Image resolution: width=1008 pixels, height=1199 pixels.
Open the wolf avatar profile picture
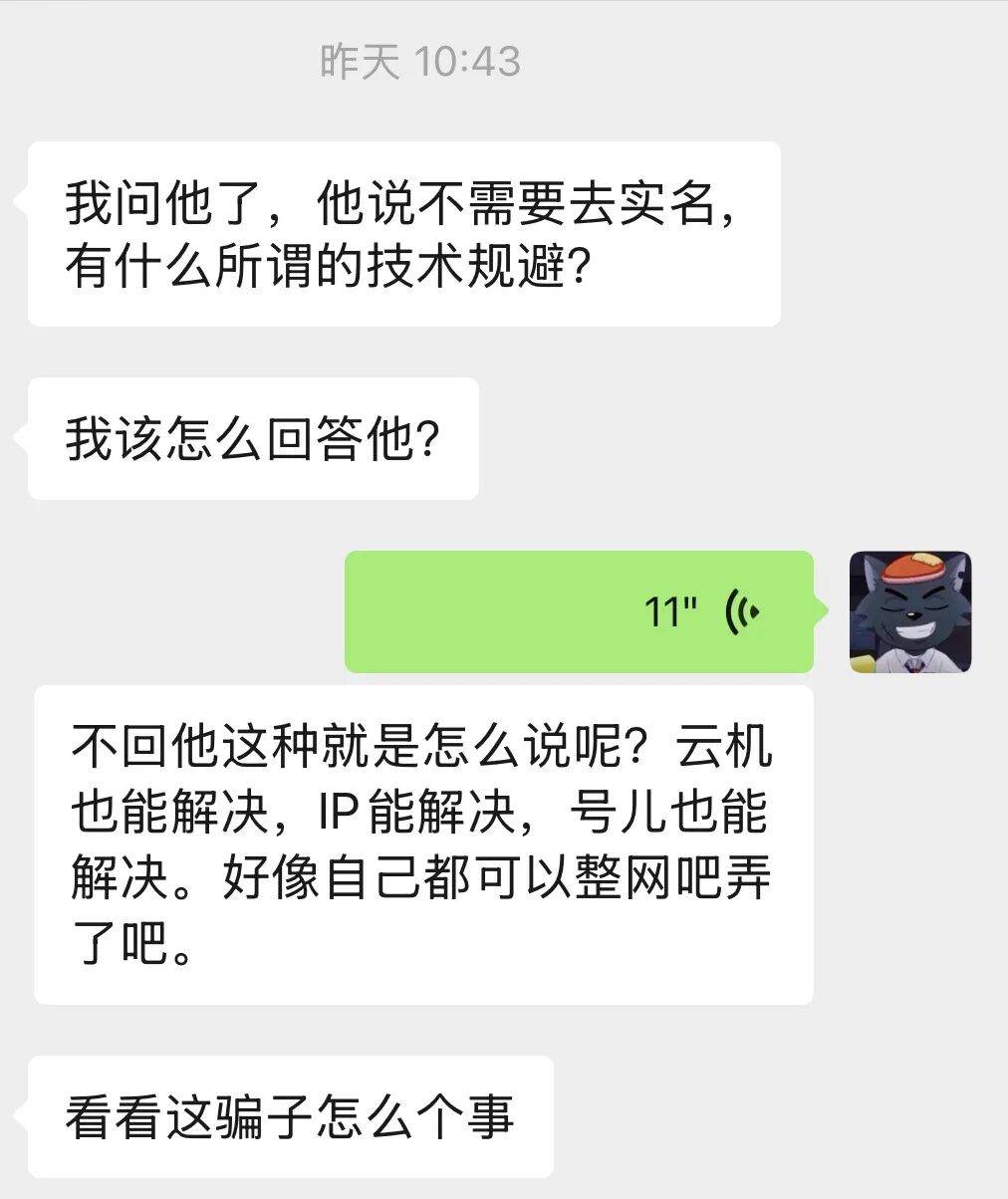pyautogui.click(x=908, y=611)
